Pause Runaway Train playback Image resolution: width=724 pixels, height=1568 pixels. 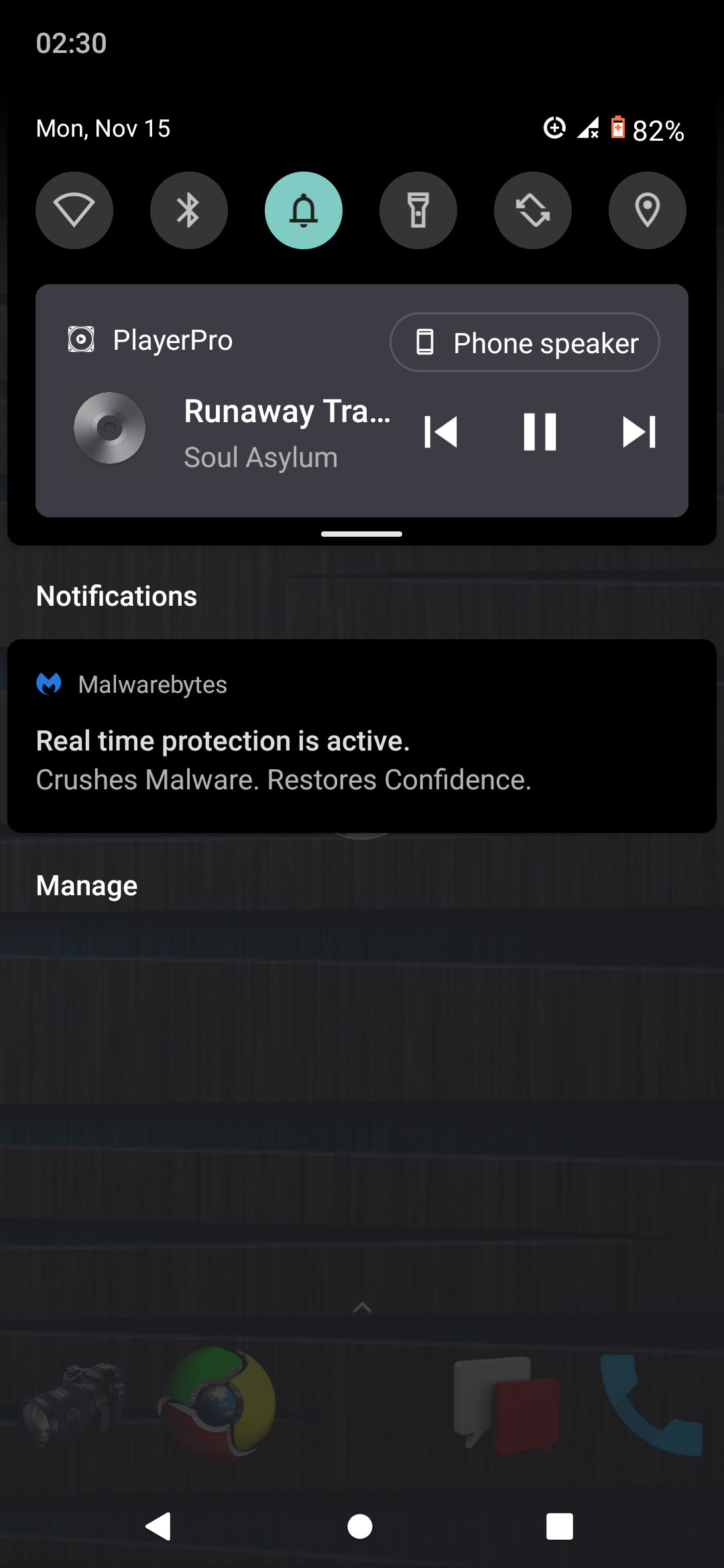[540, 432]
